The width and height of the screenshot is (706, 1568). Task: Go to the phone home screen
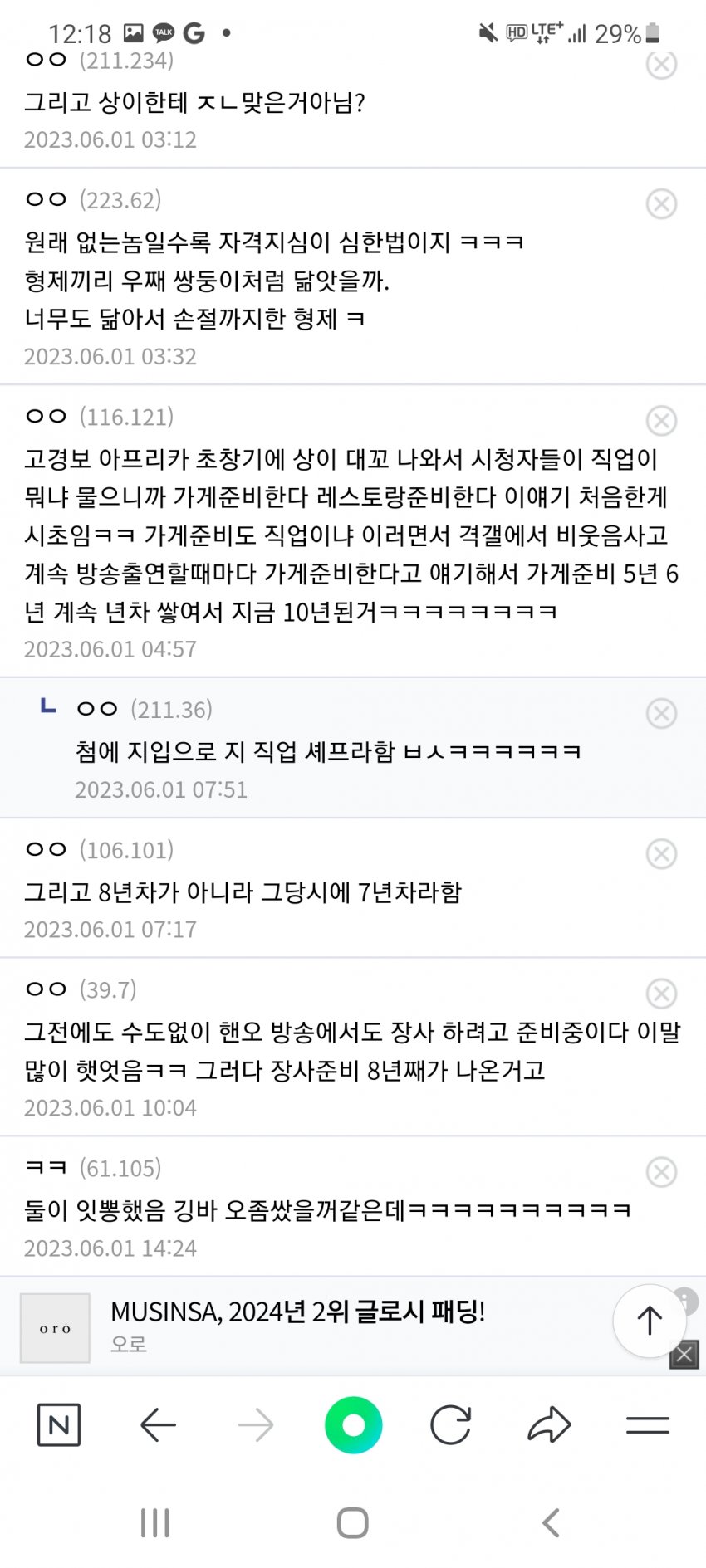click(353, 1522)
